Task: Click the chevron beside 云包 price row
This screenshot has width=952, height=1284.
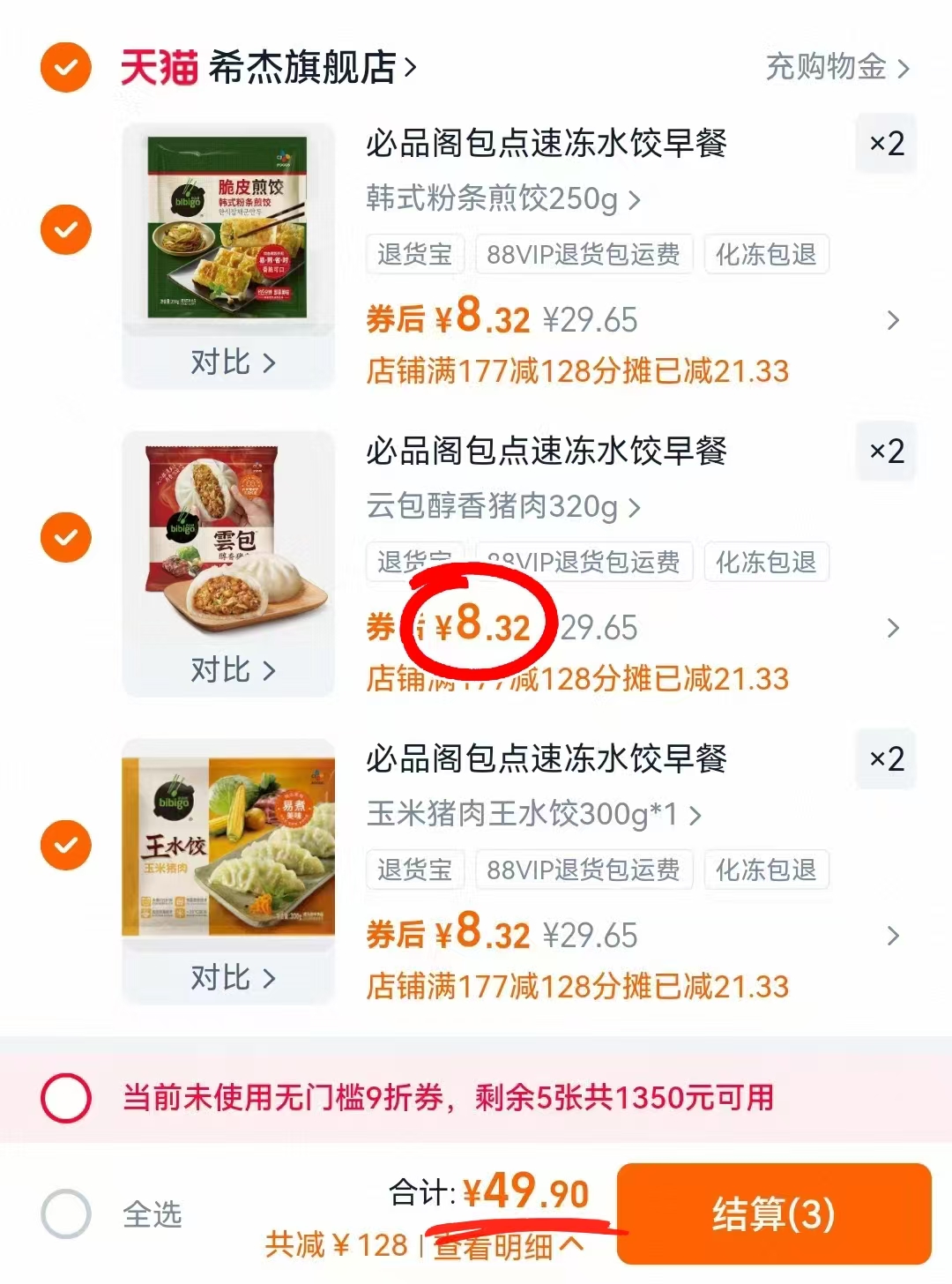Action: pyautogui.click(x=893, y=628)
